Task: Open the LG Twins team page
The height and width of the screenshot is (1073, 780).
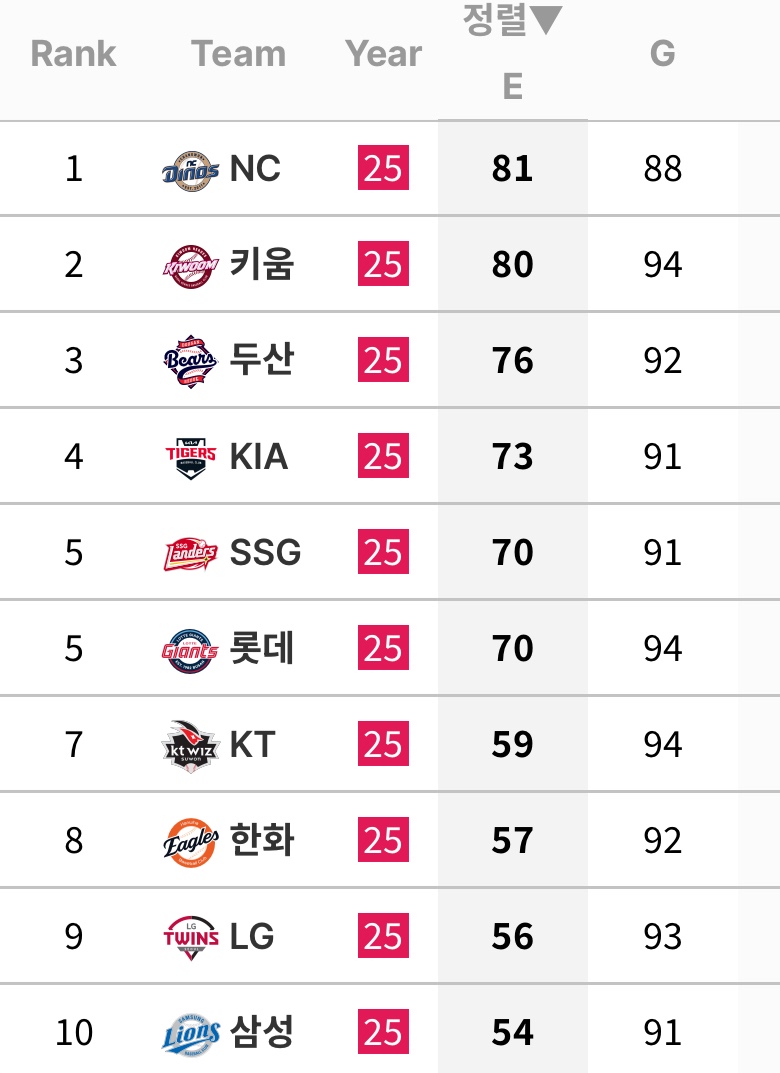Action: click(x=251, y=937)
